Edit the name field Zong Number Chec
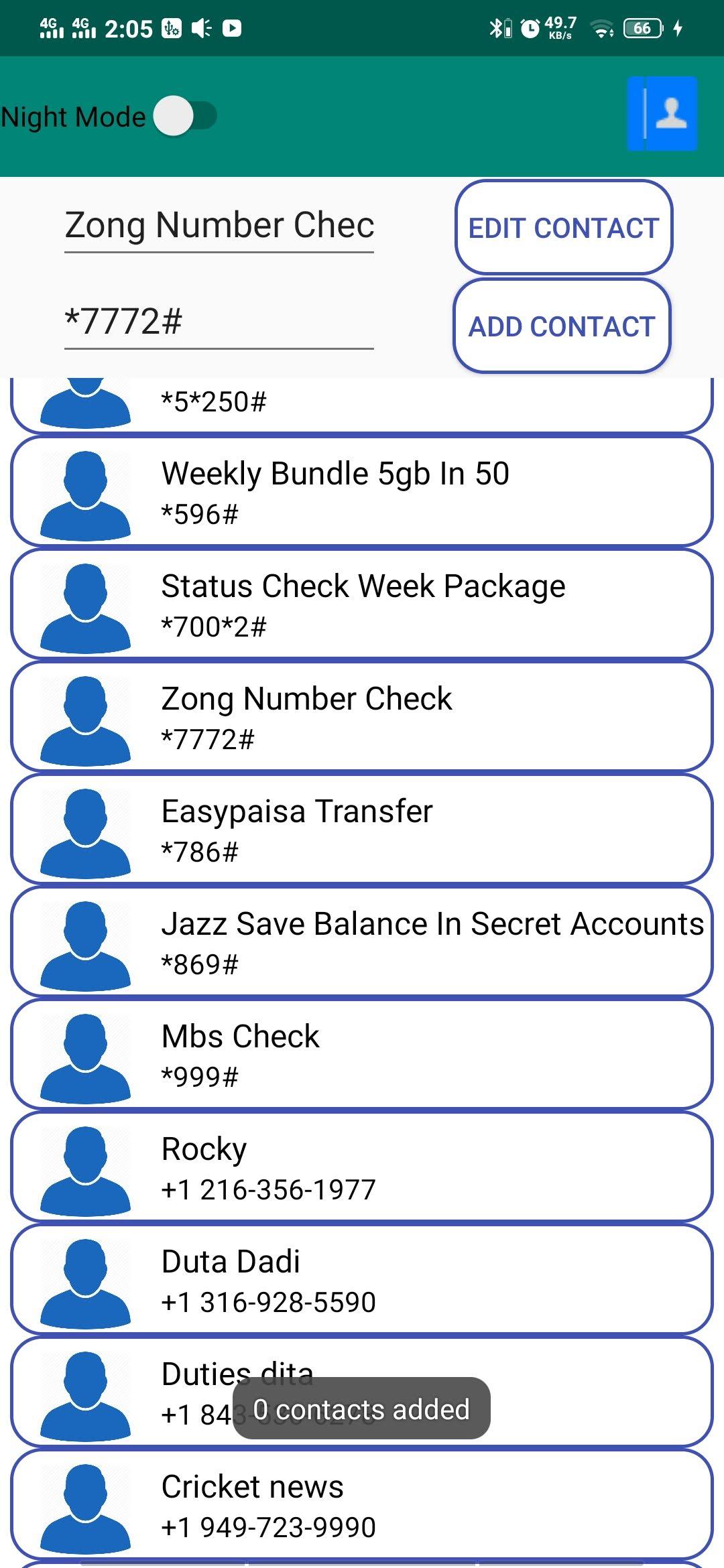Image resolution: width=724 pixels, height=1568 pixels. (x=219, y=226)
